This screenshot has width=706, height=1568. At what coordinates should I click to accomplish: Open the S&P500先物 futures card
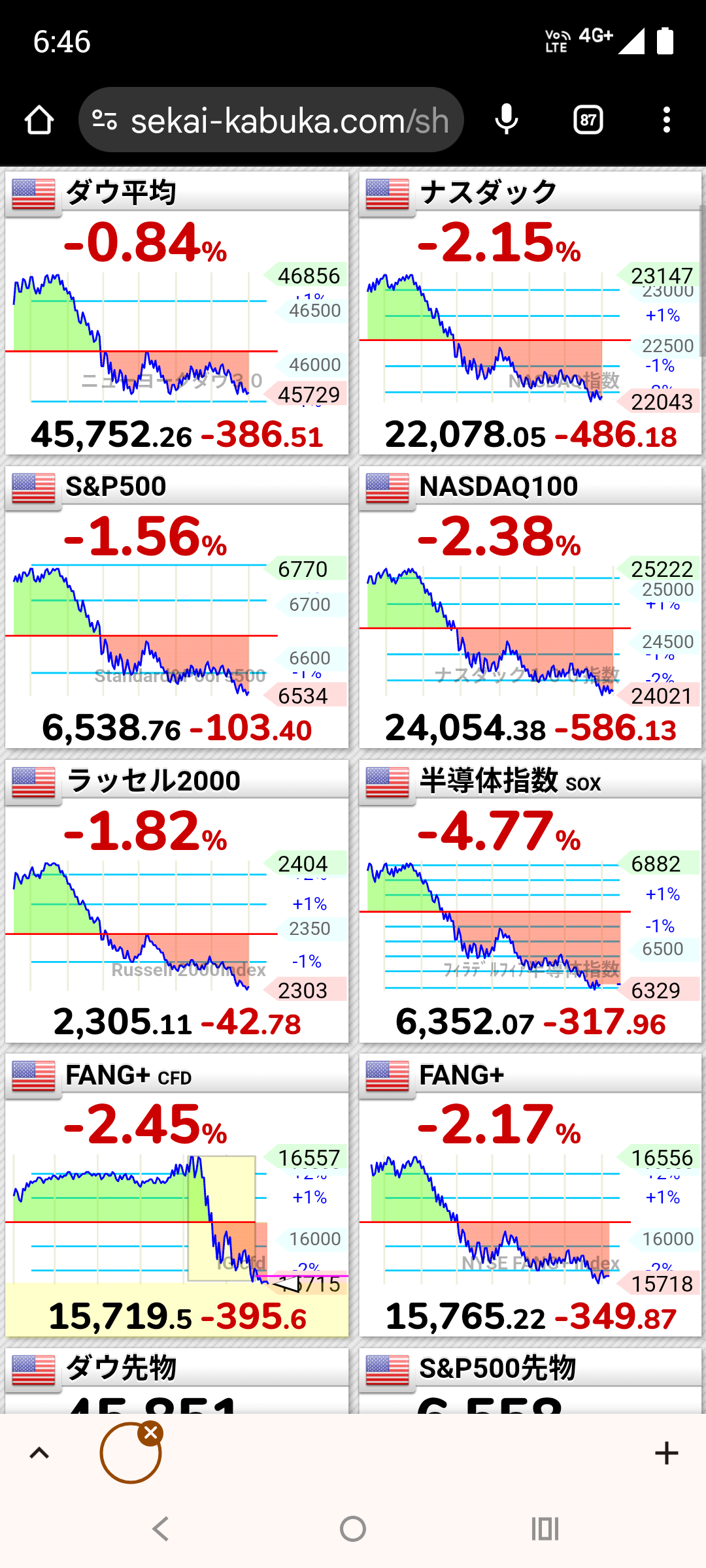click(530, 1380)
